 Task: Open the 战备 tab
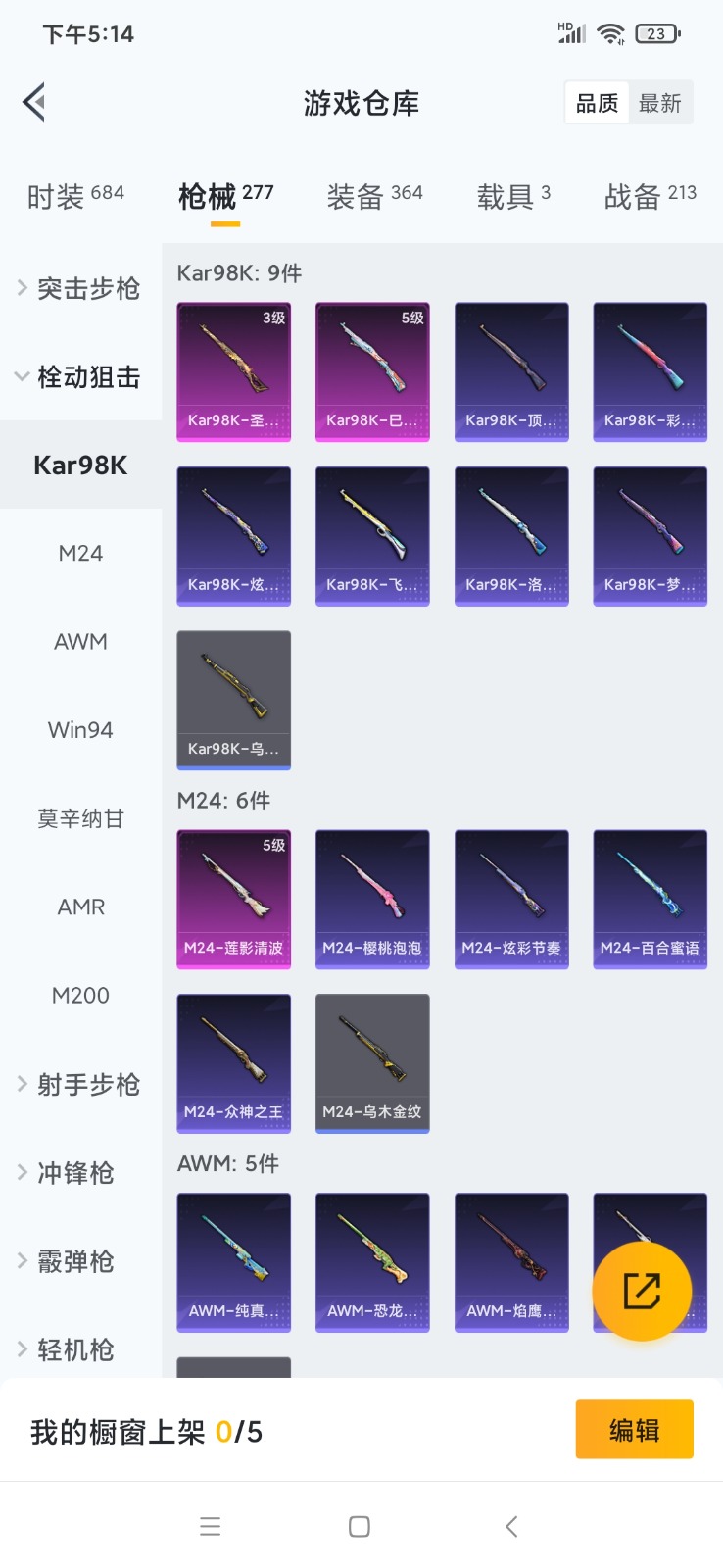[650, 196]
